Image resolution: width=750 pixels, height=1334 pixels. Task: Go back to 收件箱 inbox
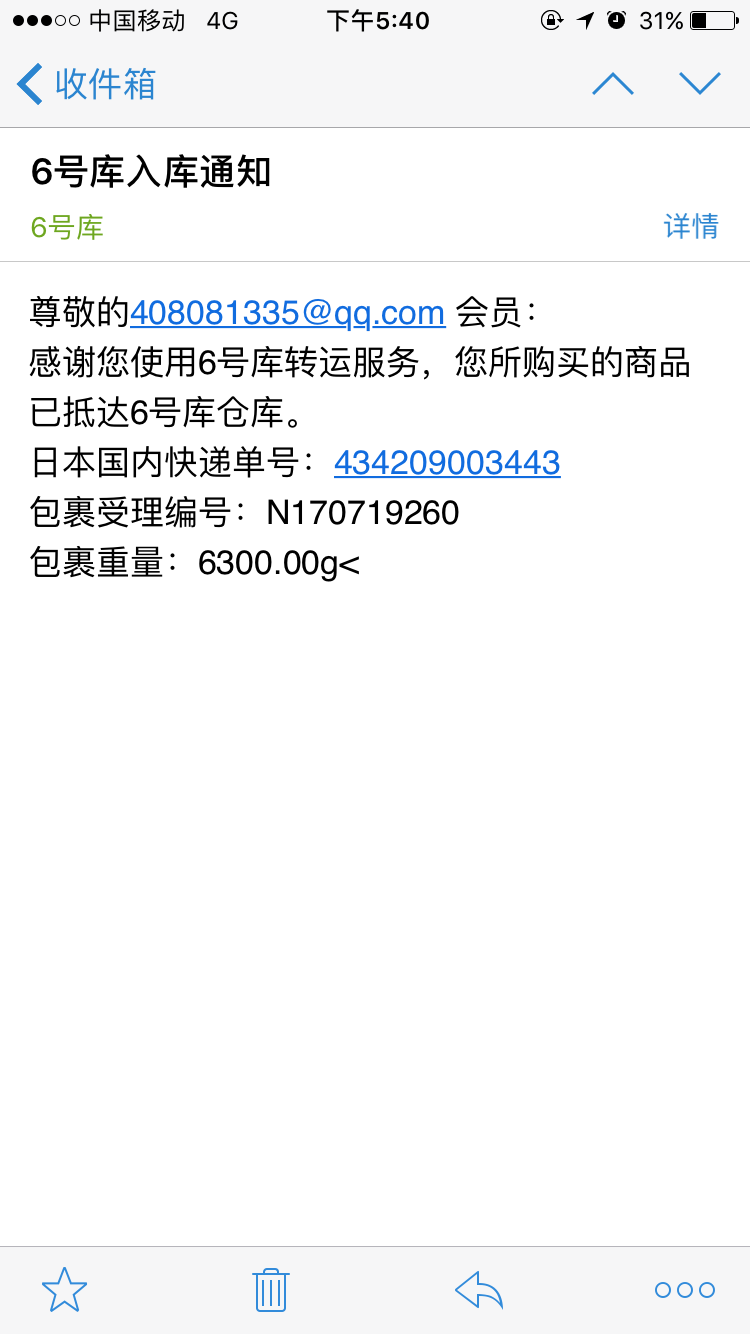coord(87,84)
